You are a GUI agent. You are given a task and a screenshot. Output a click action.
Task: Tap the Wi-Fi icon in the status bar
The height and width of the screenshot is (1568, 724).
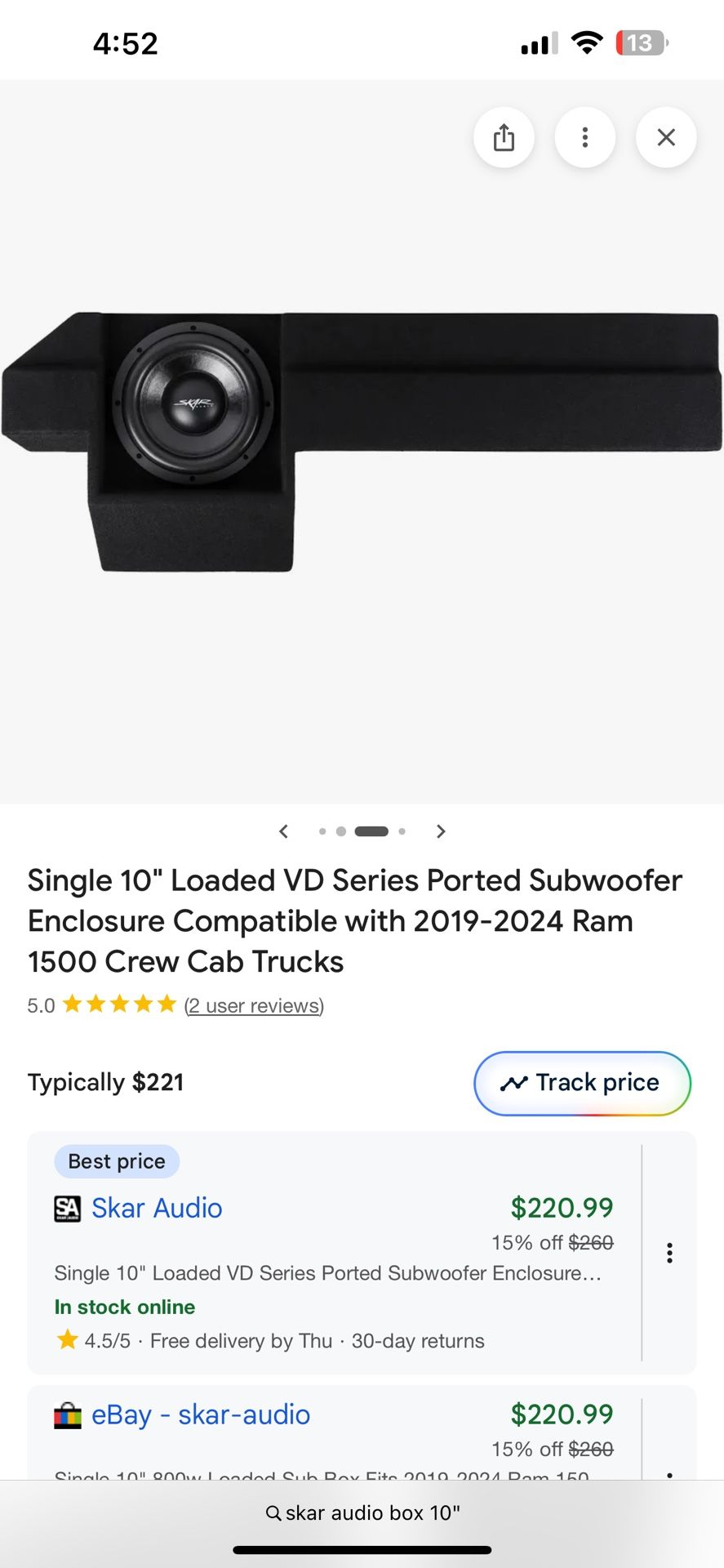click(586, 42)
